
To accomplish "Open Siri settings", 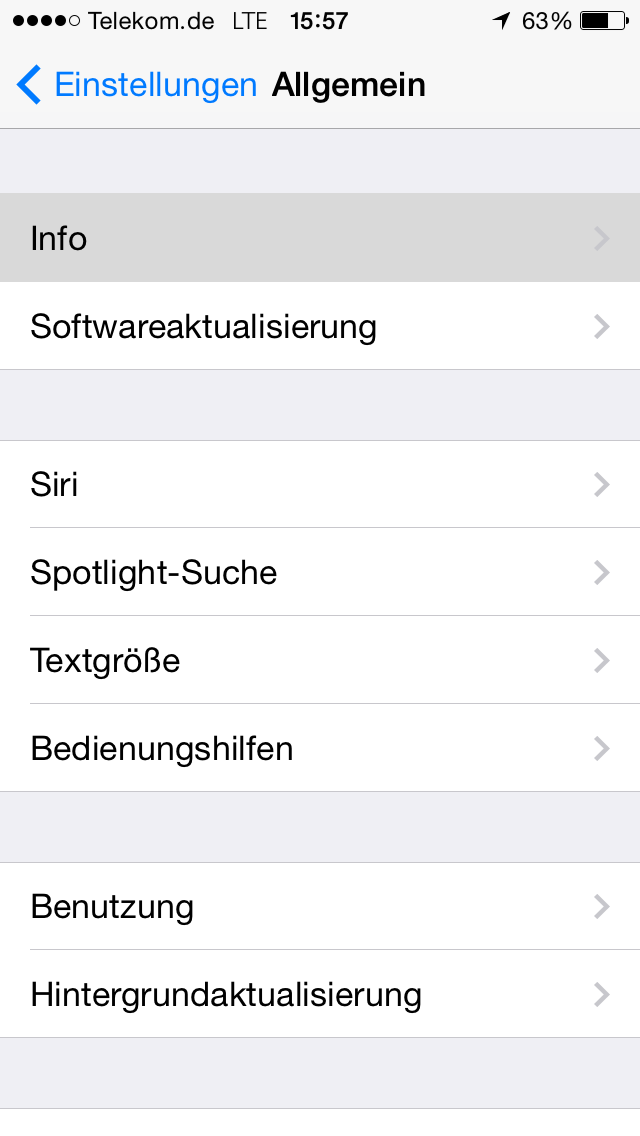I will point(320,484).
